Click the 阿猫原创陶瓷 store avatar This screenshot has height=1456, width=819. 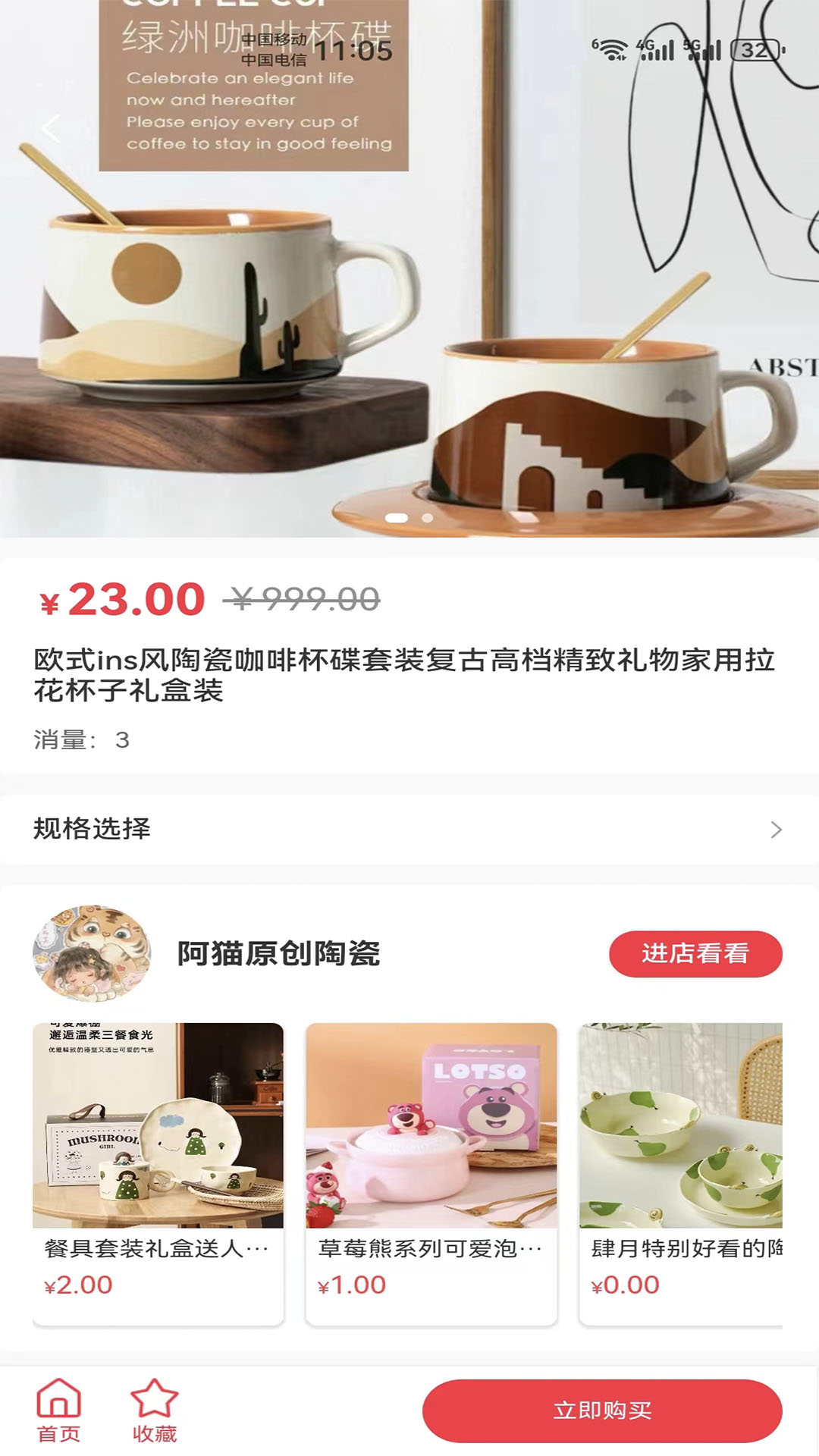tap(91, 954)
